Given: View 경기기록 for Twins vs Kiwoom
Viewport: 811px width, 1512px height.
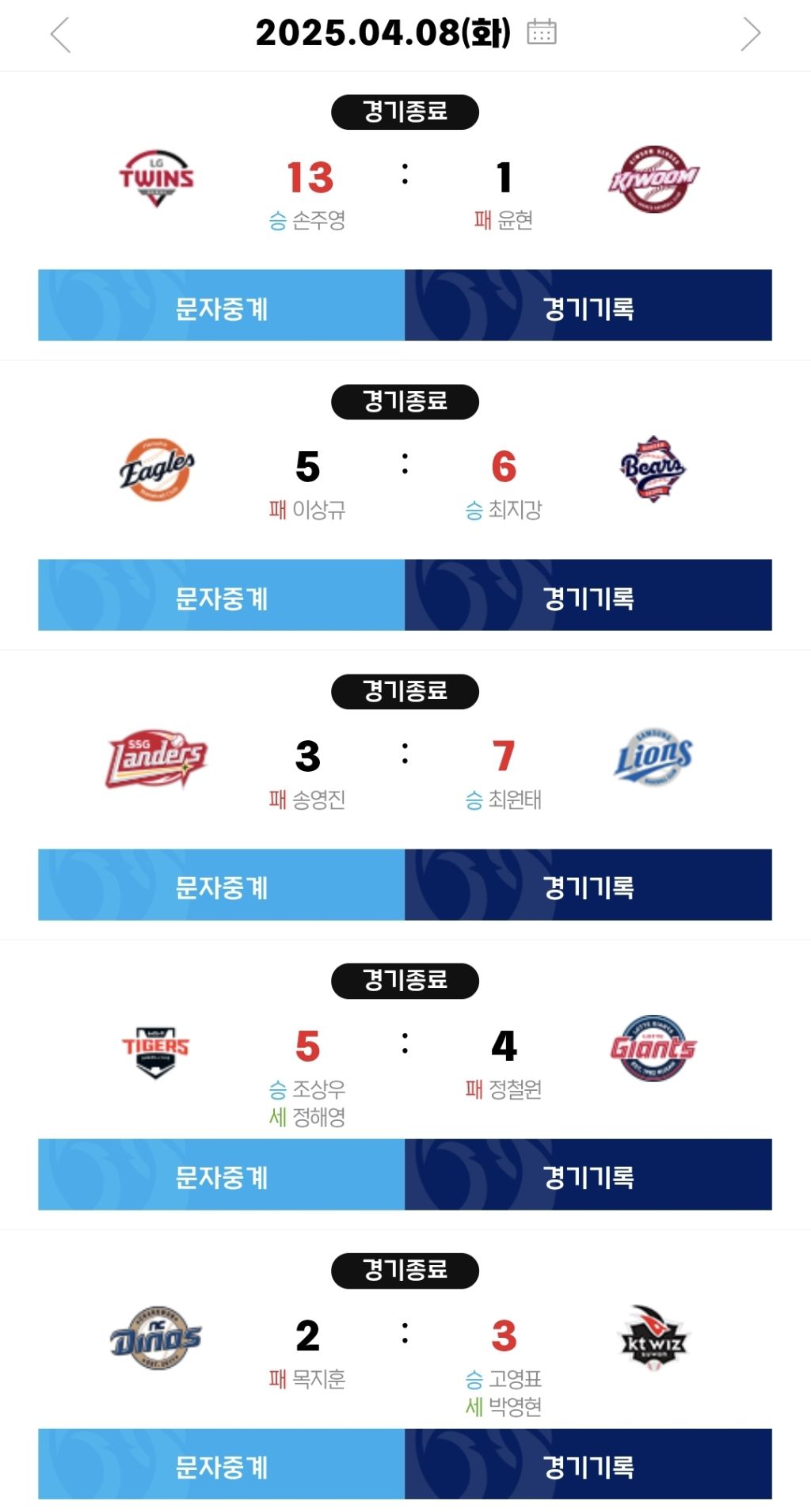Looking at the screenshot, I should point(588,306).
